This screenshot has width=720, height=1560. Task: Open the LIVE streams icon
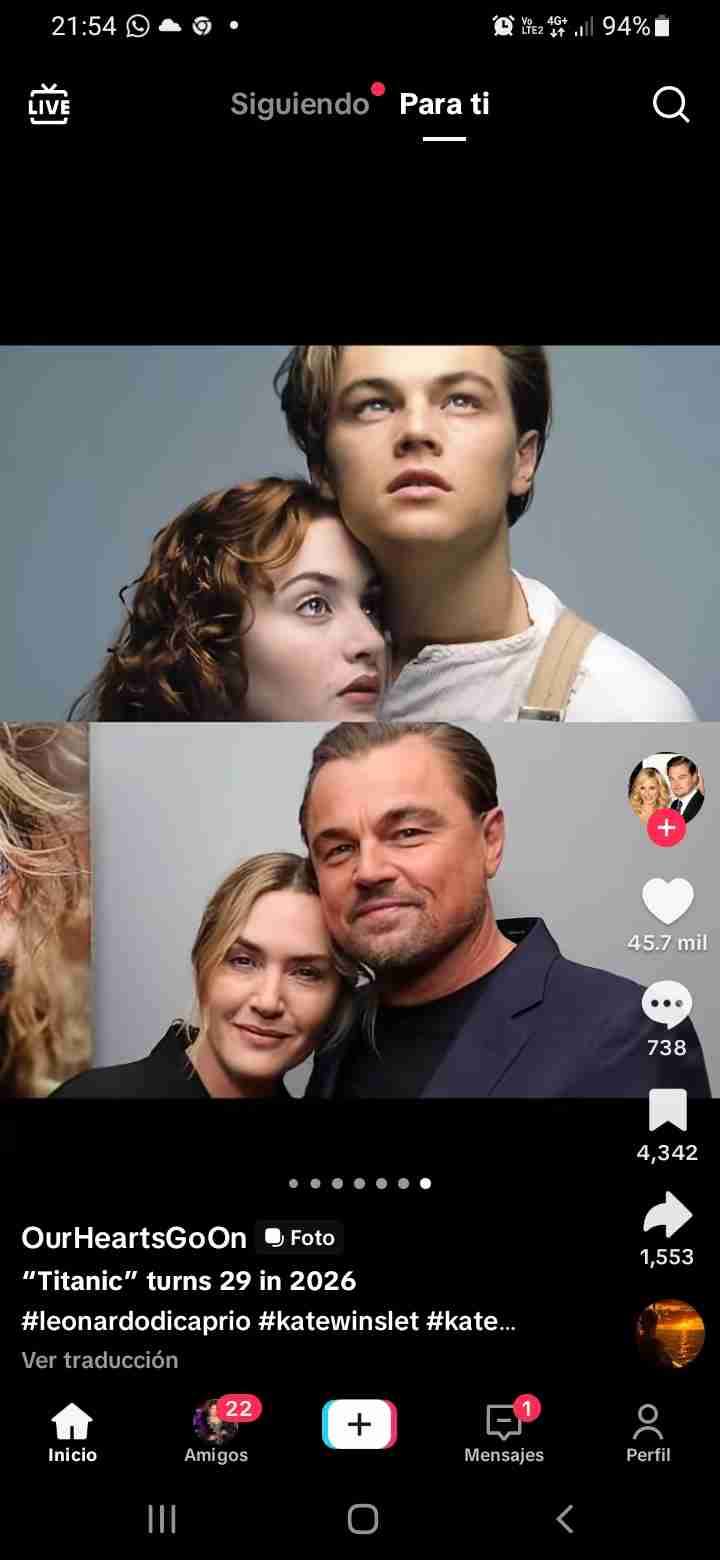pos(49,104)
